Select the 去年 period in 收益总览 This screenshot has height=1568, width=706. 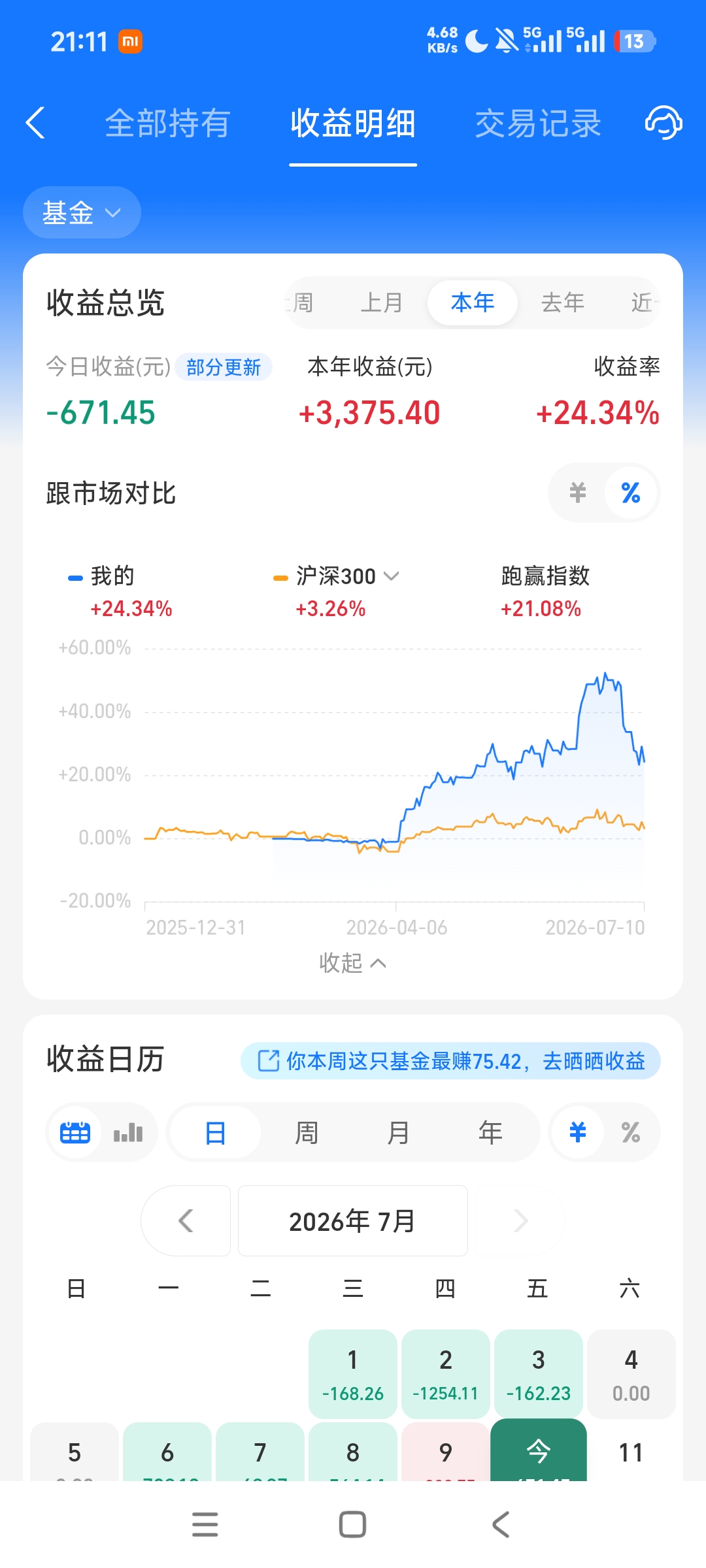562,302
